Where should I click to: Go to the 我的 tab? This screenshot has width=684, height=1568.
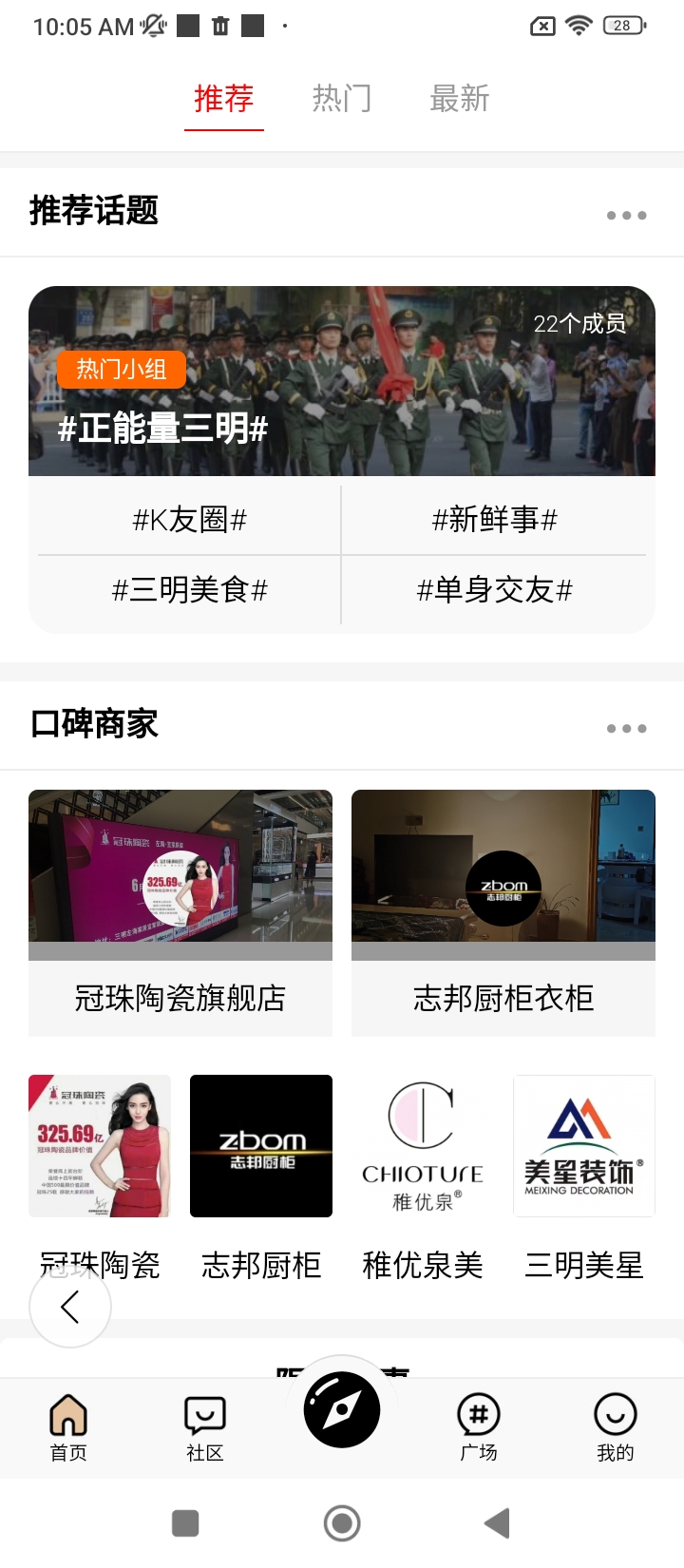pyautogui.click(x=616, y=1427)
